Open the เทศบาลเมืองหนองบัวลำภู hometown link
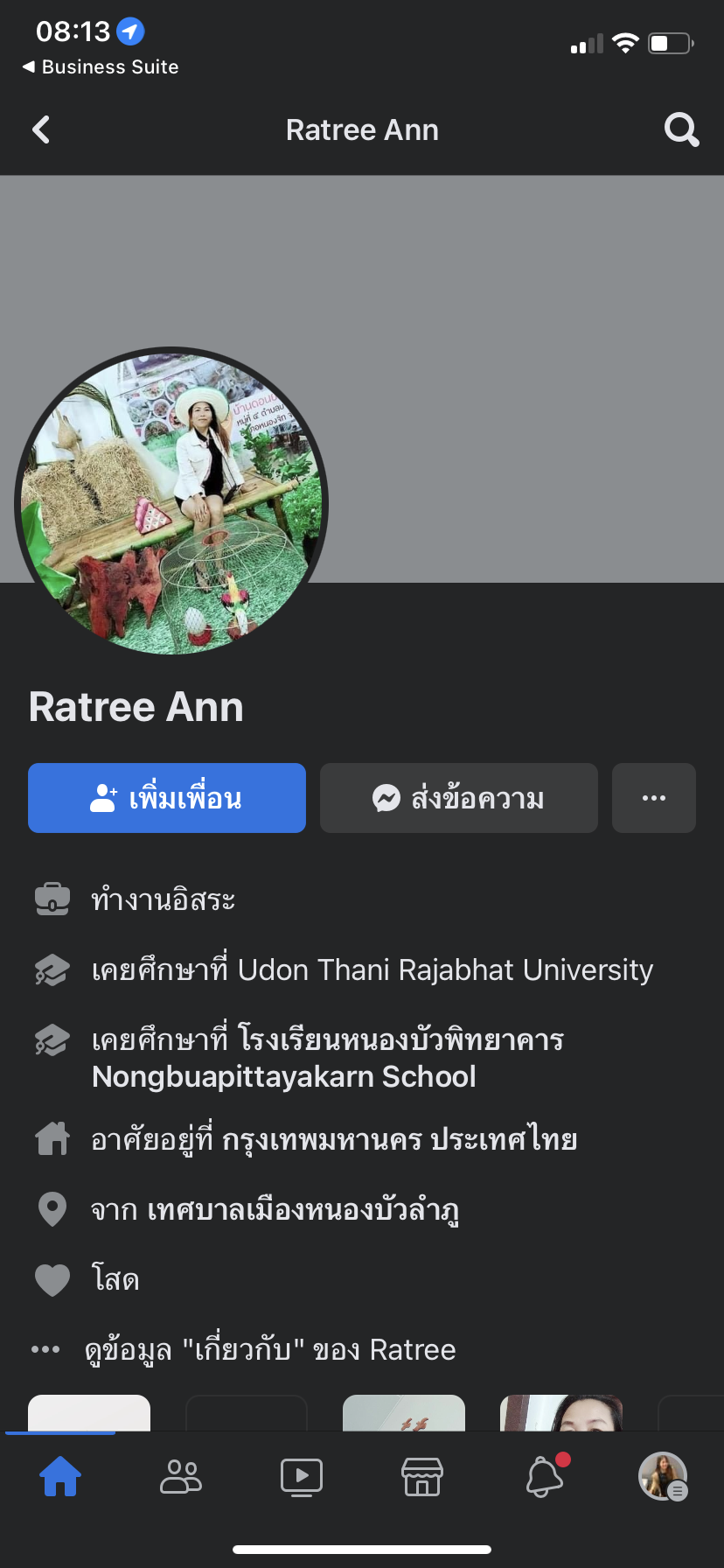The height and width of the screenshot is (1568, 724). [303, 1209]
